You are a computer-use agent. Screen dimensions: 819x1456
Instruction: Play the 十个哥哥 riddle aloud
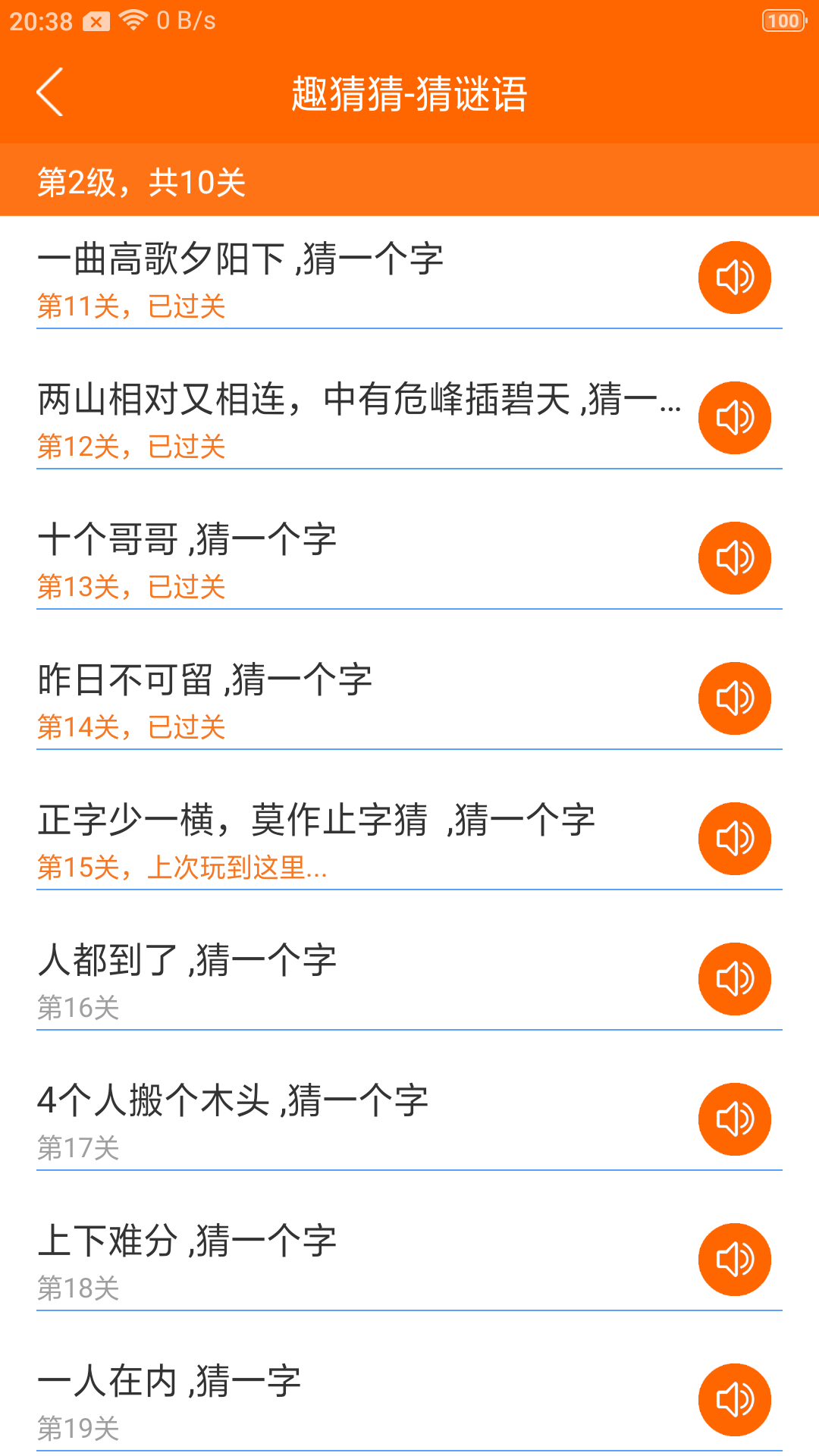tap(734, 557)
